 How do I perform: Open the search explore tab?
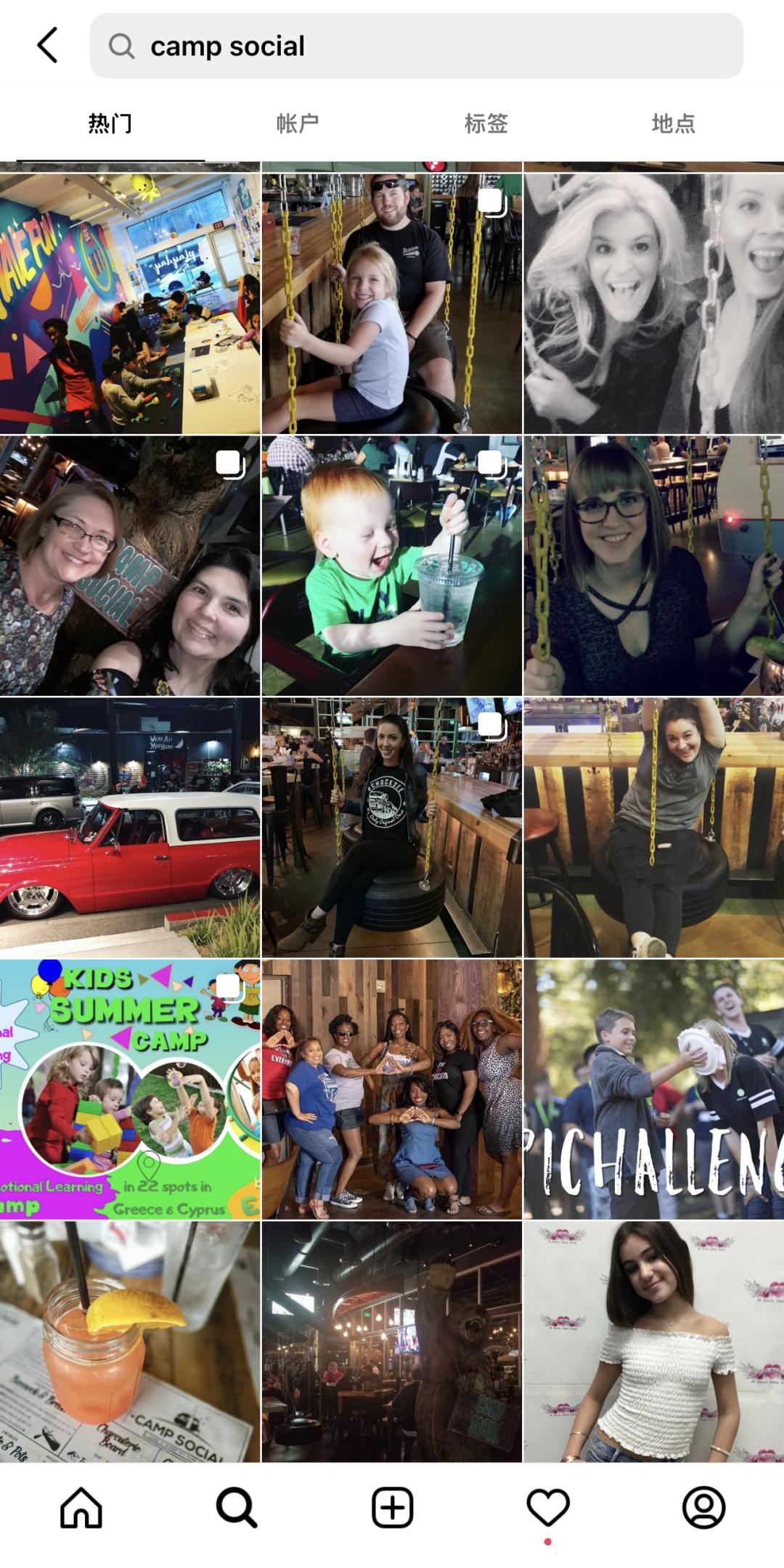pos(237,1507)
